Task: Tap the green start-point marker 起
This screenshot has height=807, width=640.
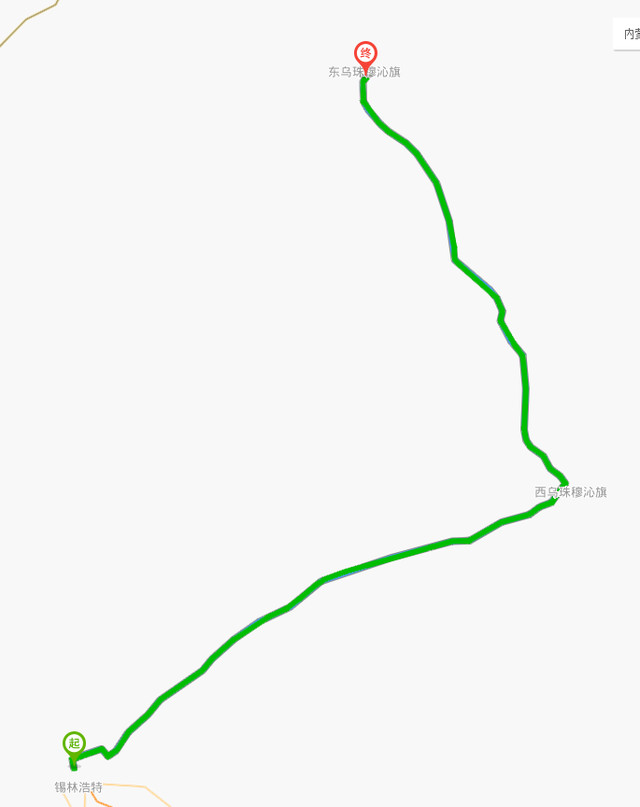Action: (74, 744)
